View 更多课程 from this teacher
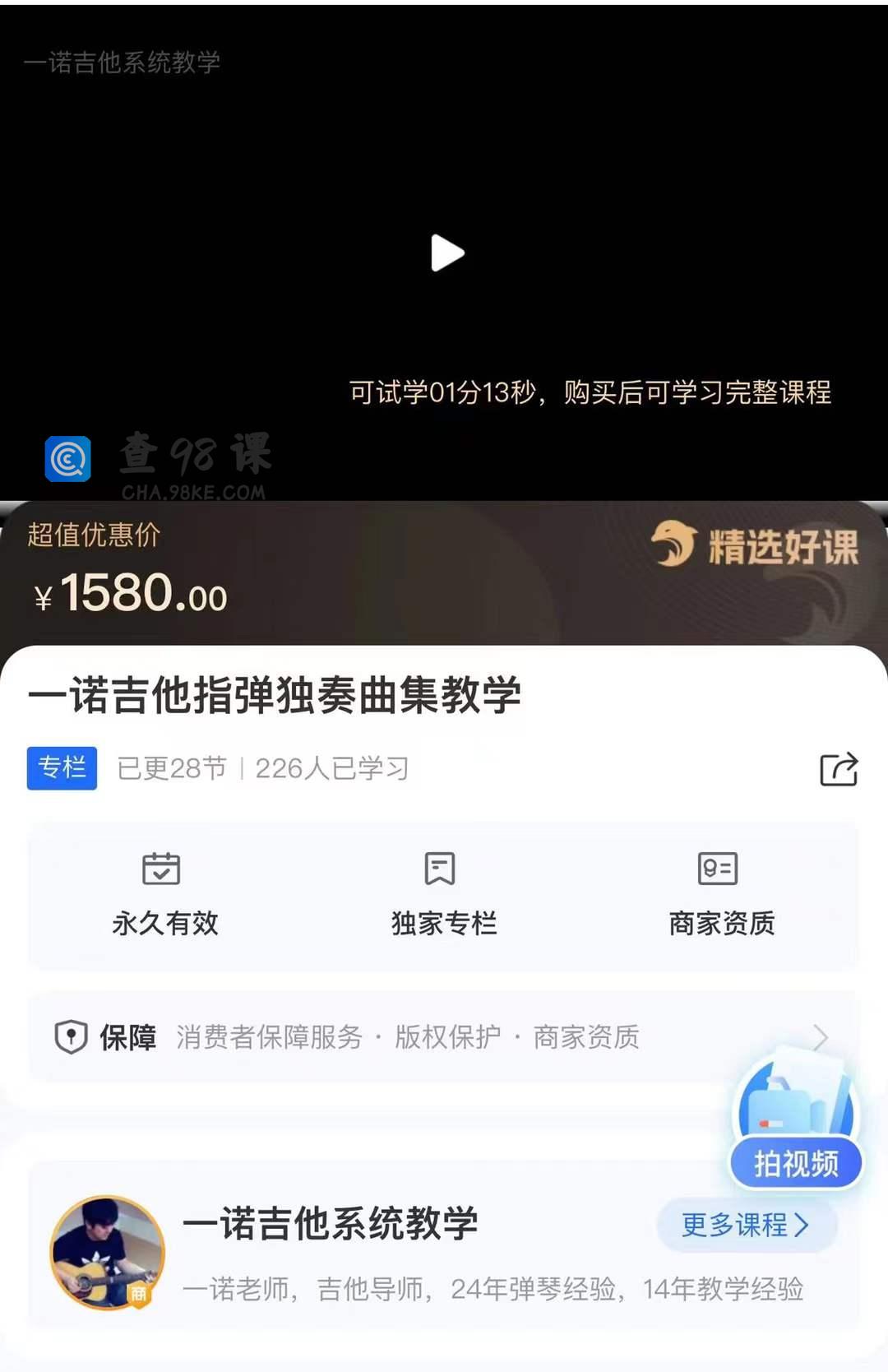Image resolution: width=888 pixels, height=1372 pixels. [746, 1225]
